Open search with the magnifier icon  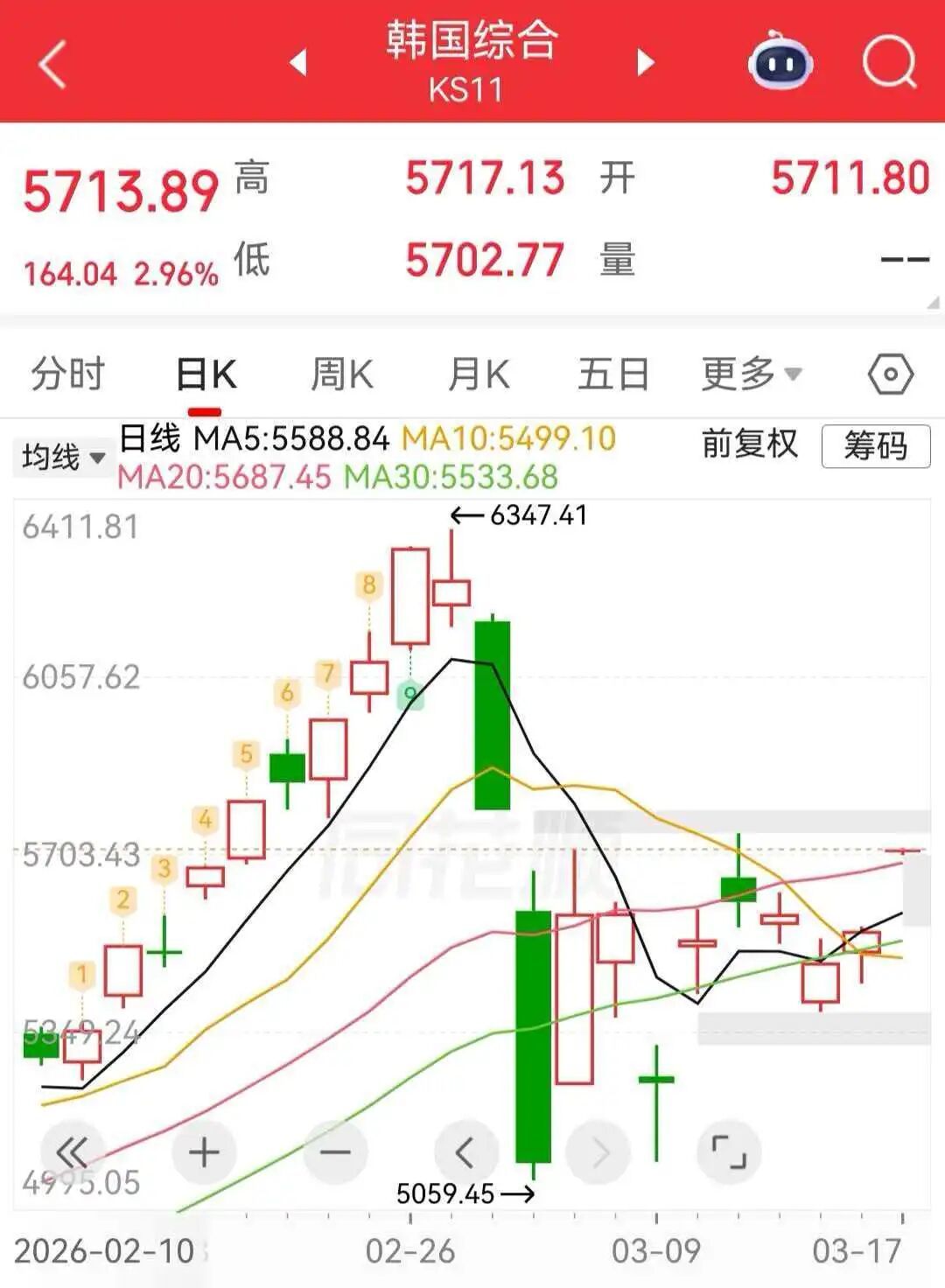[889, 63]
